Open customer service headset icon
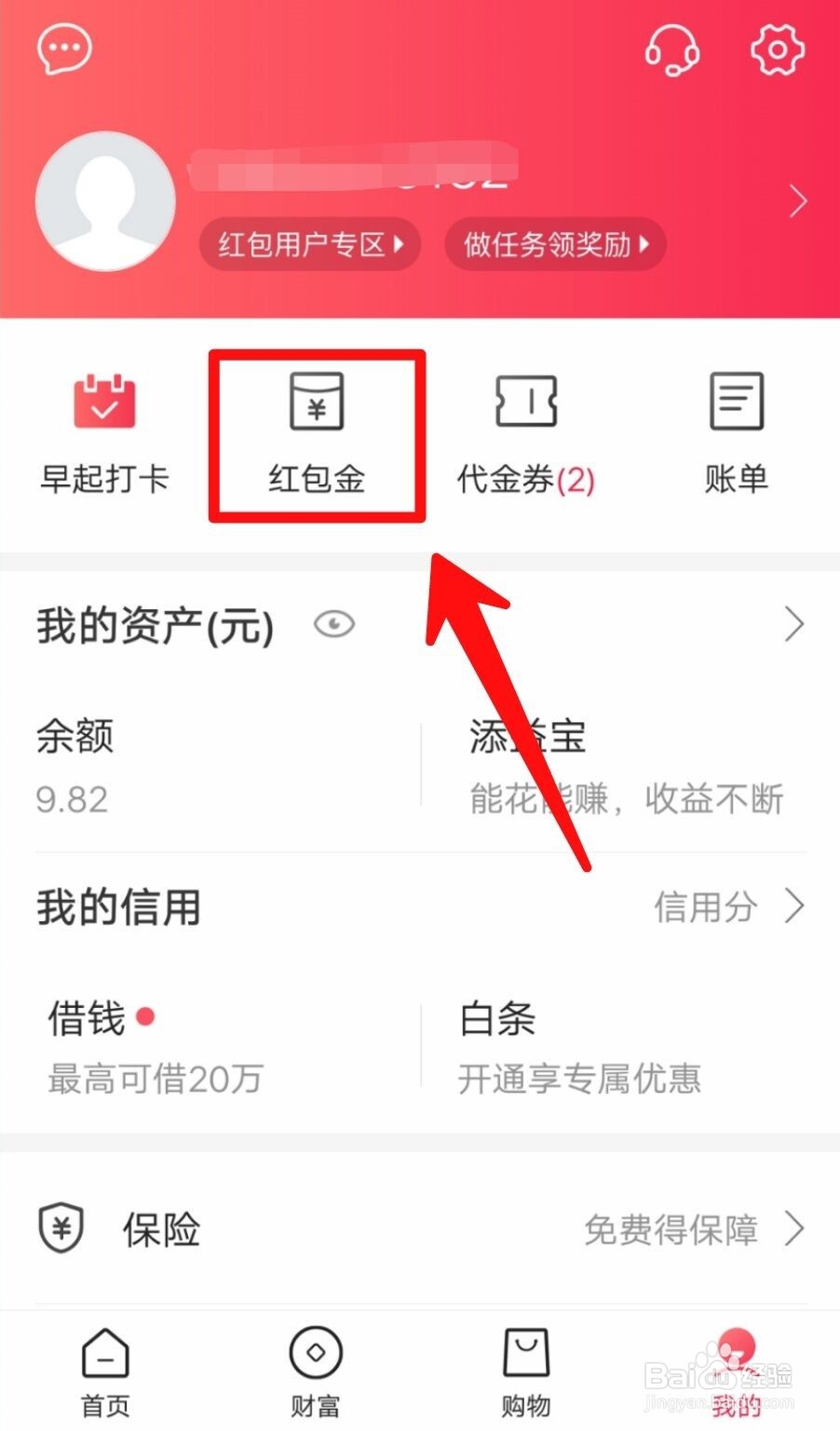 point(672,51)
